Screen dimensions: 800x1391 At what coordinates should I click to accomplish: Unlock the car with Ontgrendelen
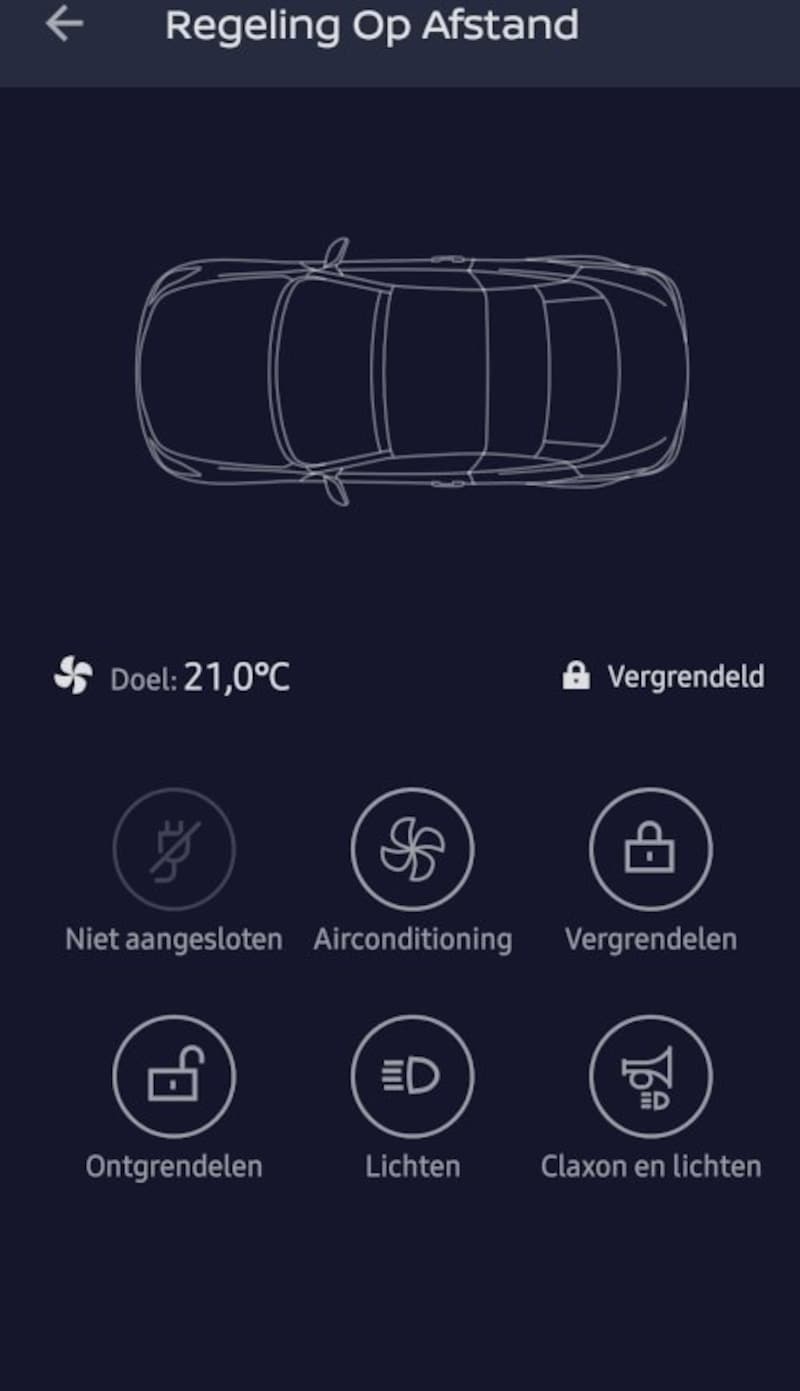pos(174,1077)
